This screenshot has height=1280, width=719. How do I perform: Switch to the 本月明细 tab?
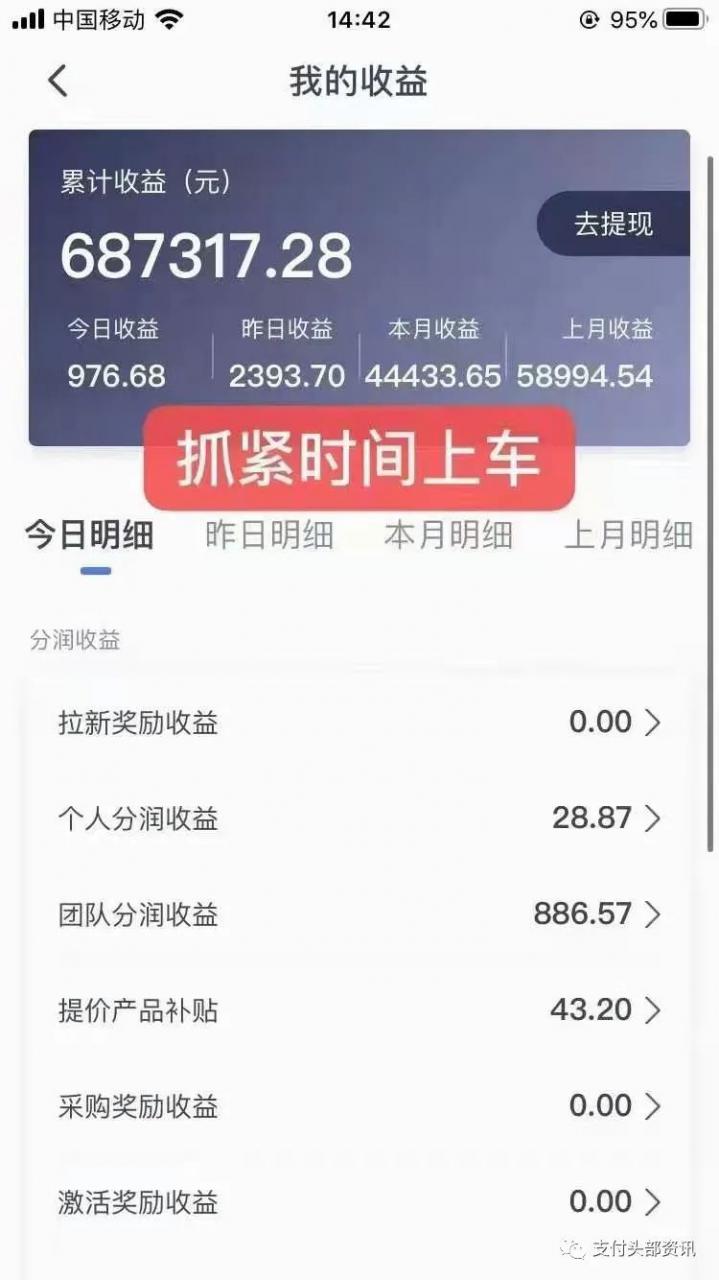[448, 536]
